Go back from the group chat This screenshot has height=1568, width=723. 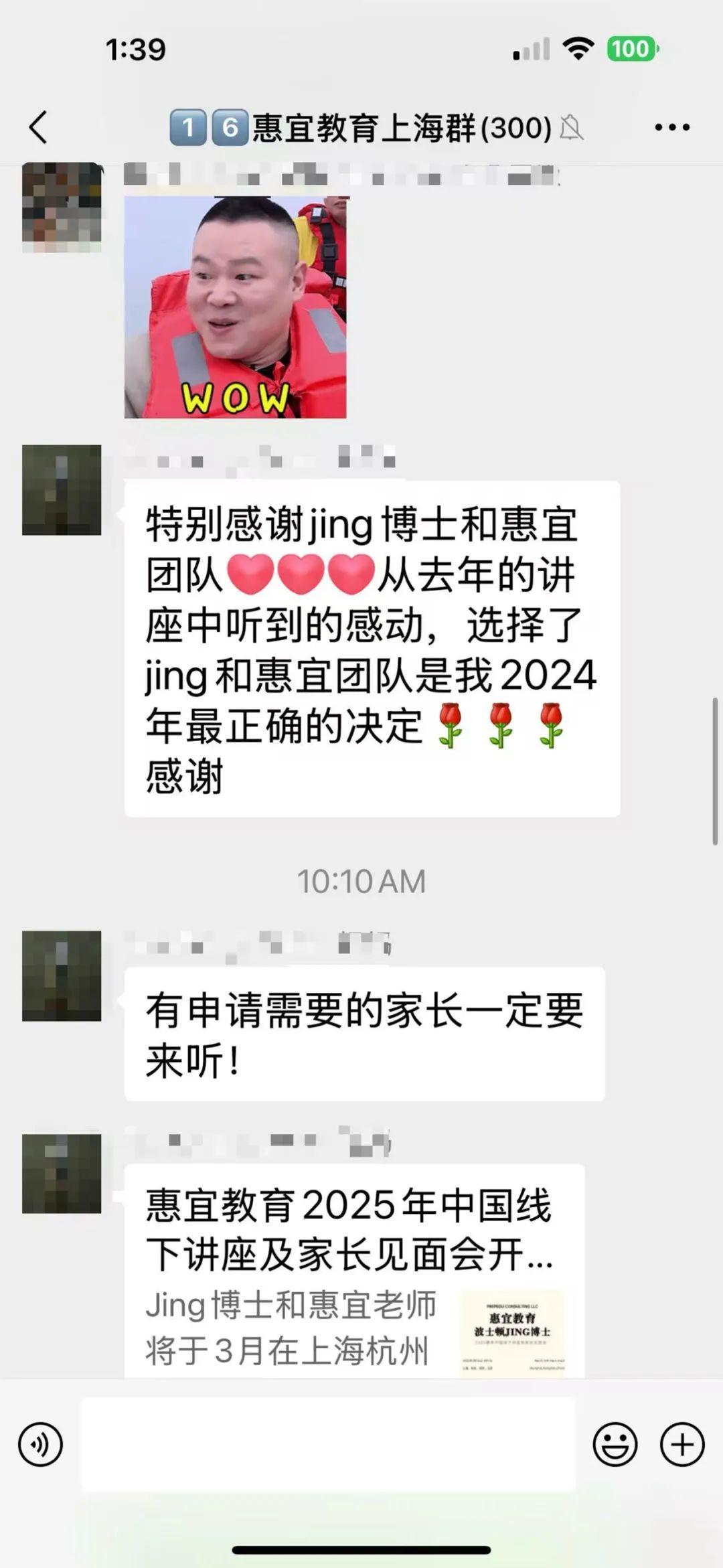(39, 127)
